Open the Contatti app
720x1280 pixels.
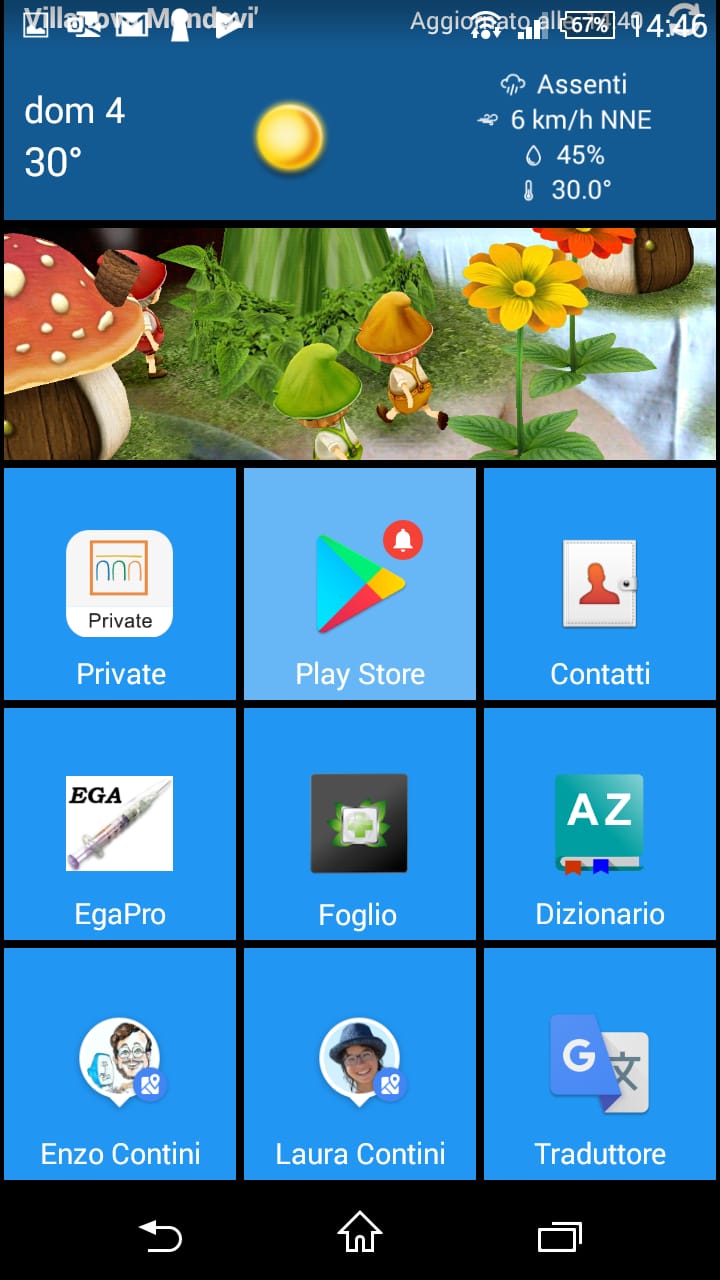[x=600, y=585]
